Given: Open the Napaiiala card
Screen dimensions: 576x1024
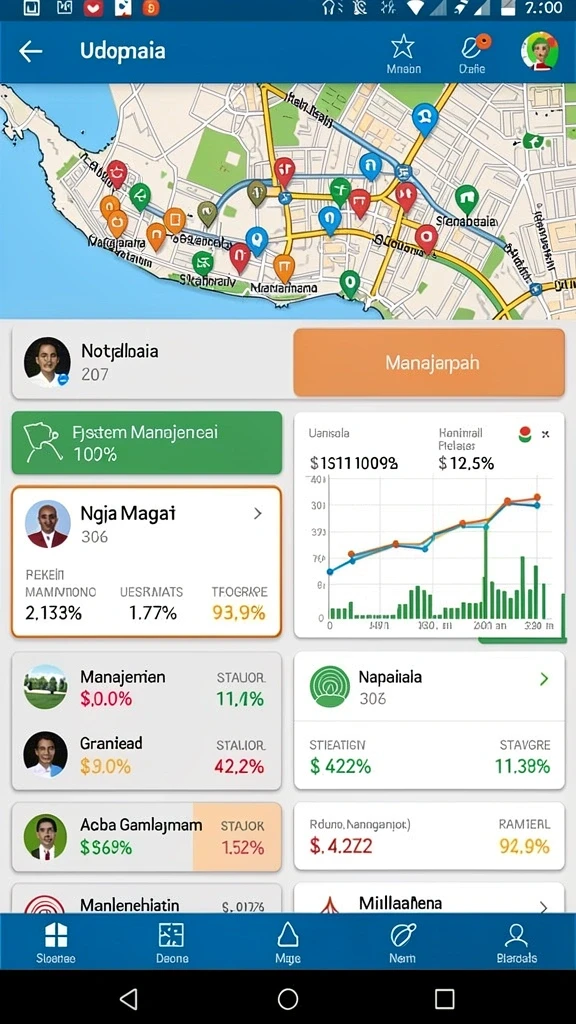Looking at the screenshot, I should click(x=429, y=720).
